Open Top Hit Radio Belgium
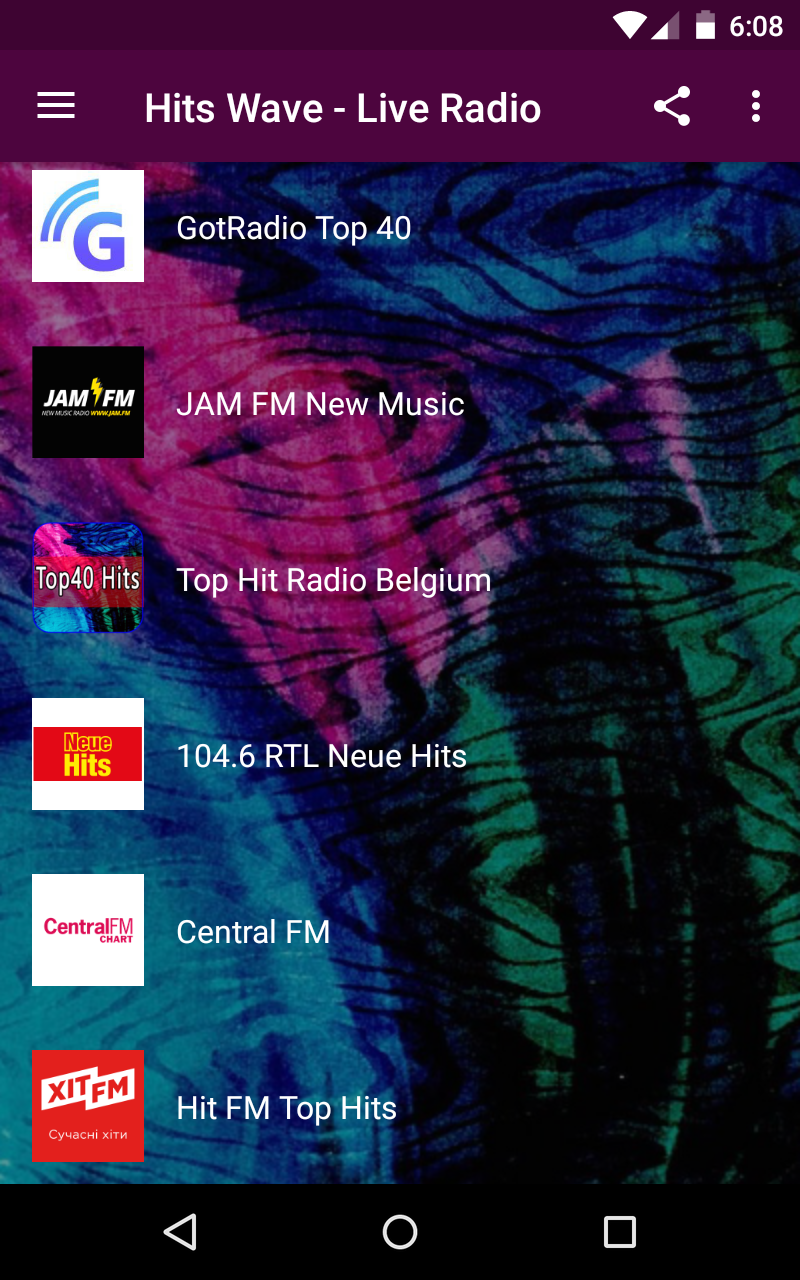 click(x=332, y=580)
